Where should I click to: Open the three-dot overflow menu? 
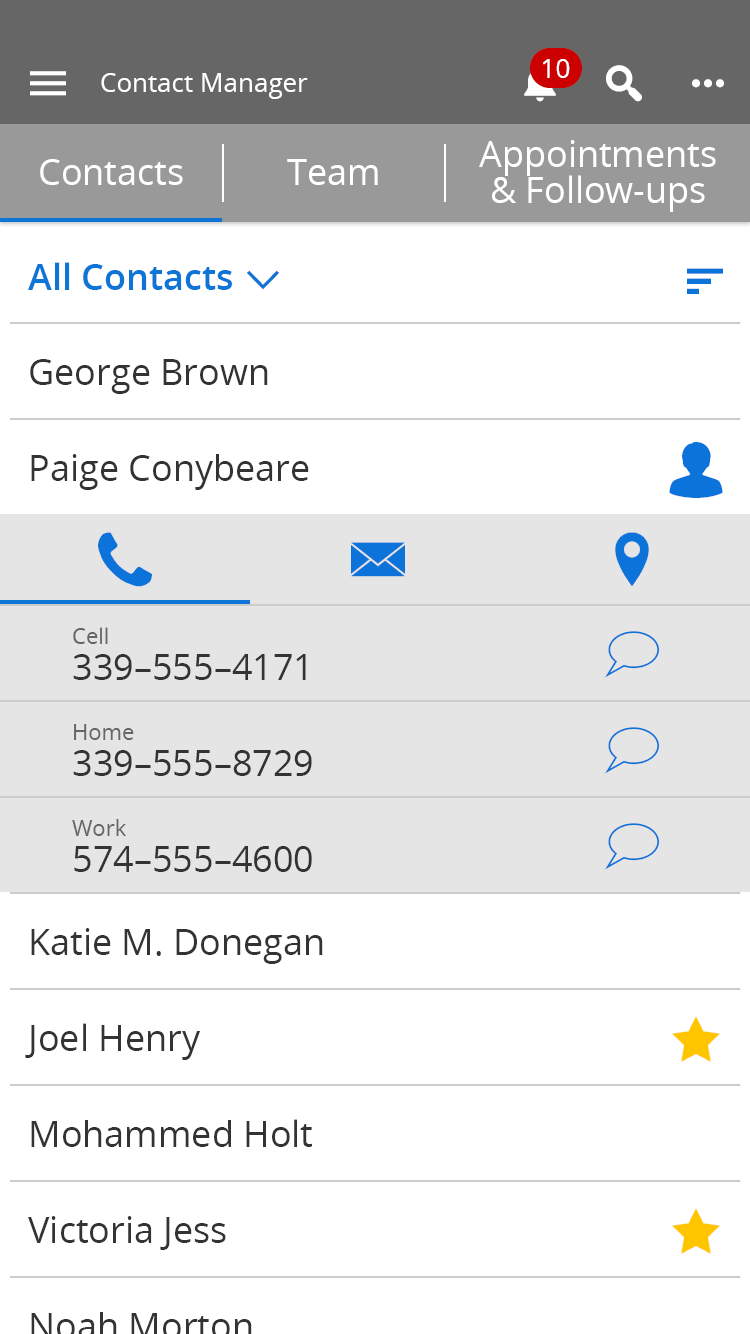[x=708, y=83]
